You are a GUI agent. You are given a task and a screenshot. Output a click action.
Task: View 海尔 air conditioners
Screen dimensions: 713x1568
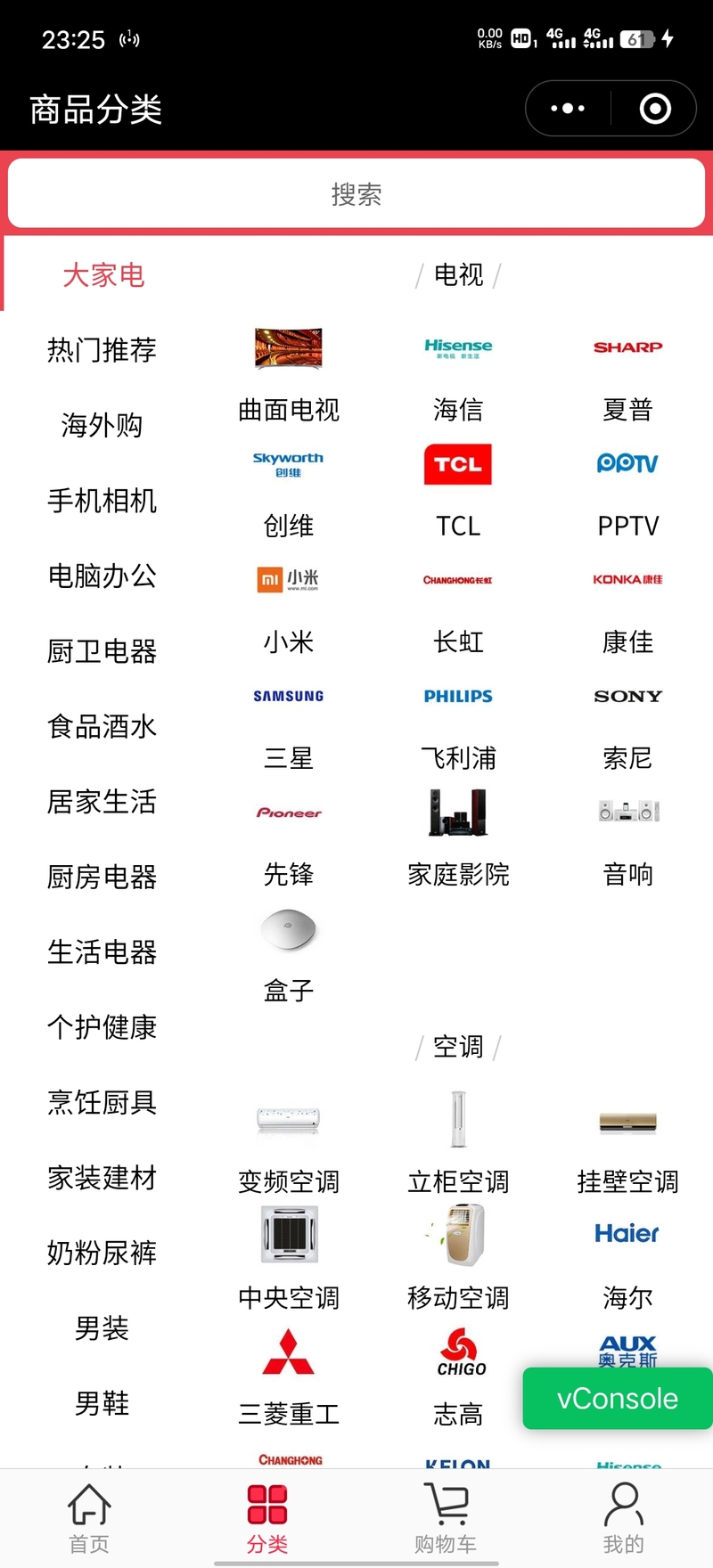(x=628, y=1262)
